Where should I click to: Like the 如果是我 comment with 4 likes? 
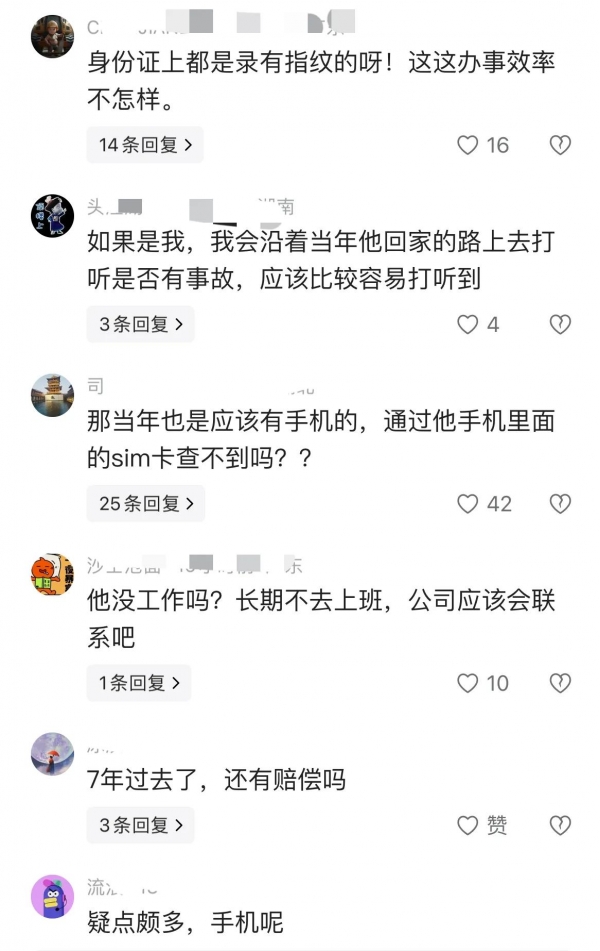[468, 324]
